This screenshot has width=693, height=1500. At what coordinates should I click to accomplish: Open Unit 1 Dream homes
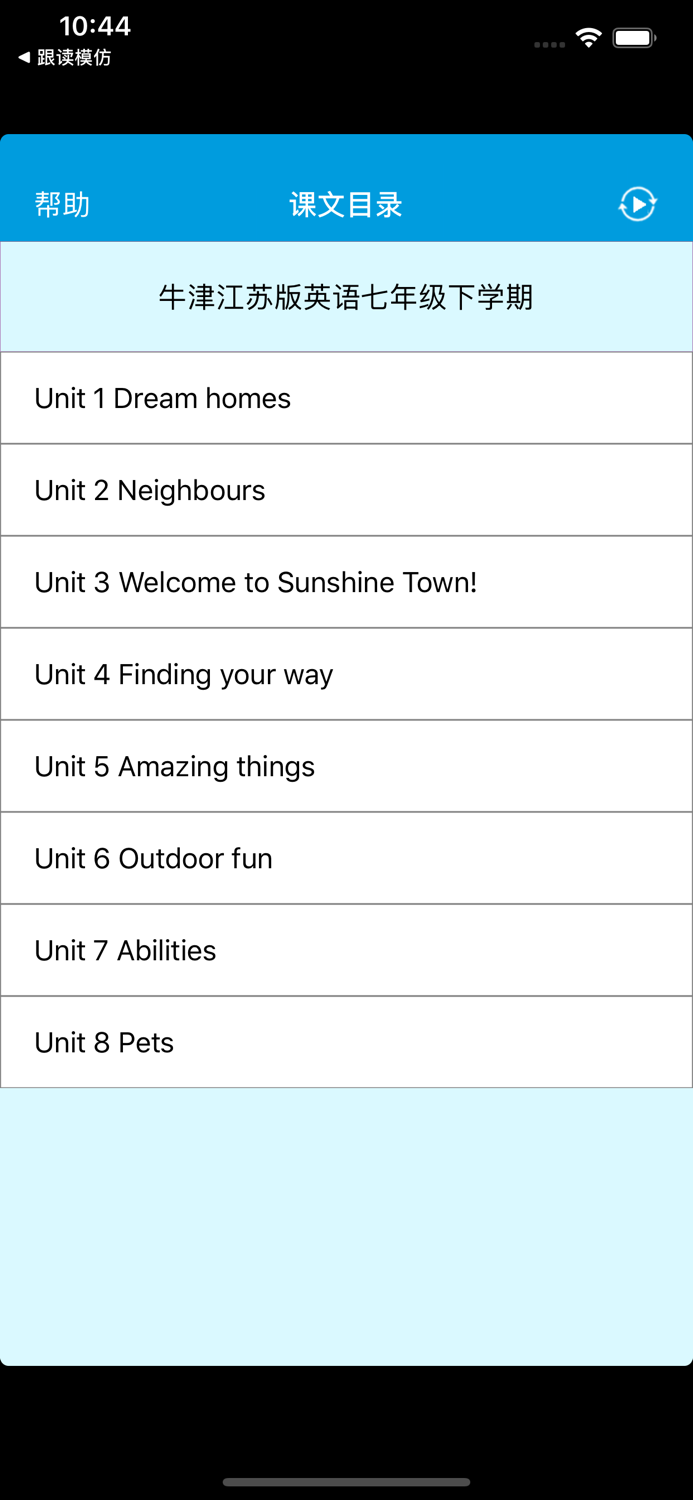[x=346, y=398]
